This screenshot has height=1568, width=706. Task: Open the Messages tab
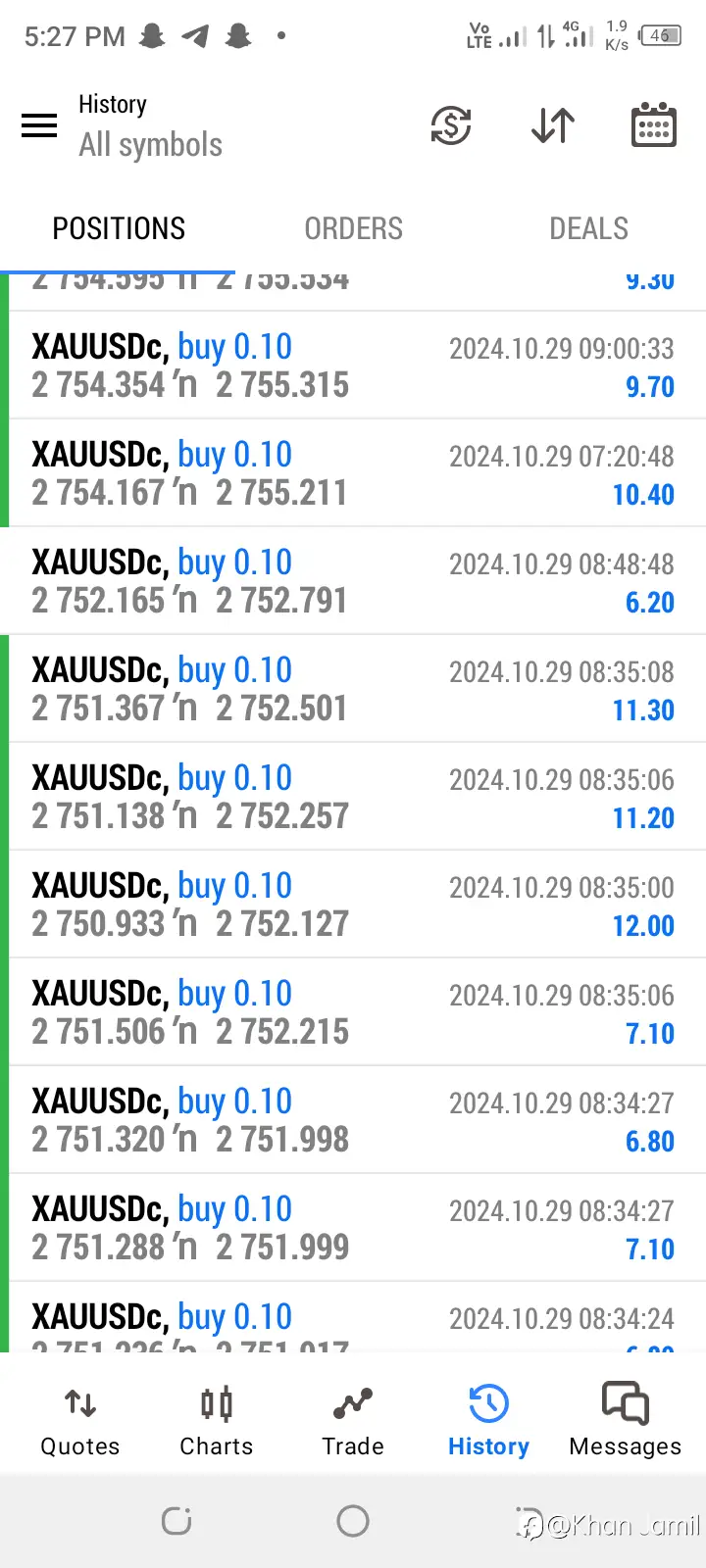626,1421
